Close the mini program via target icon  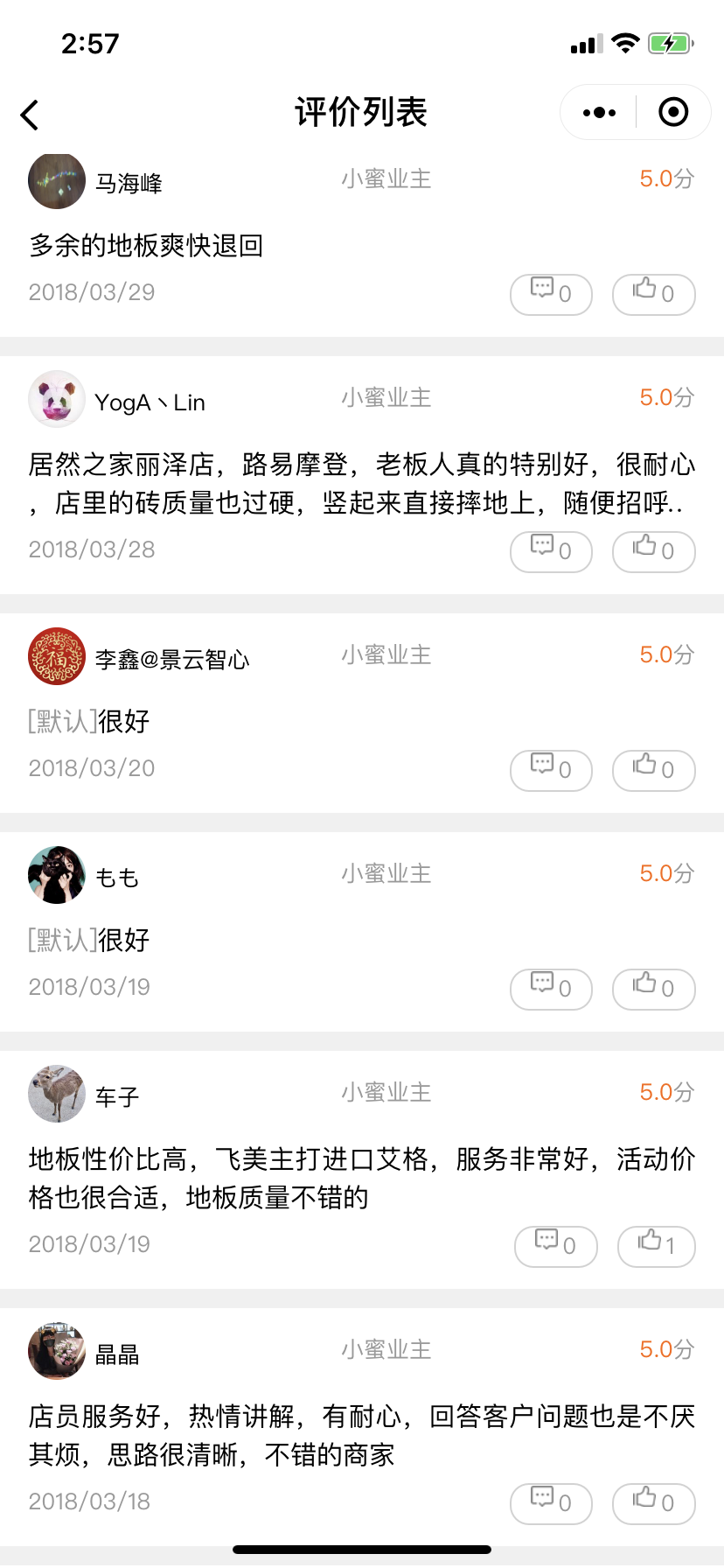[x=673, y=113]
